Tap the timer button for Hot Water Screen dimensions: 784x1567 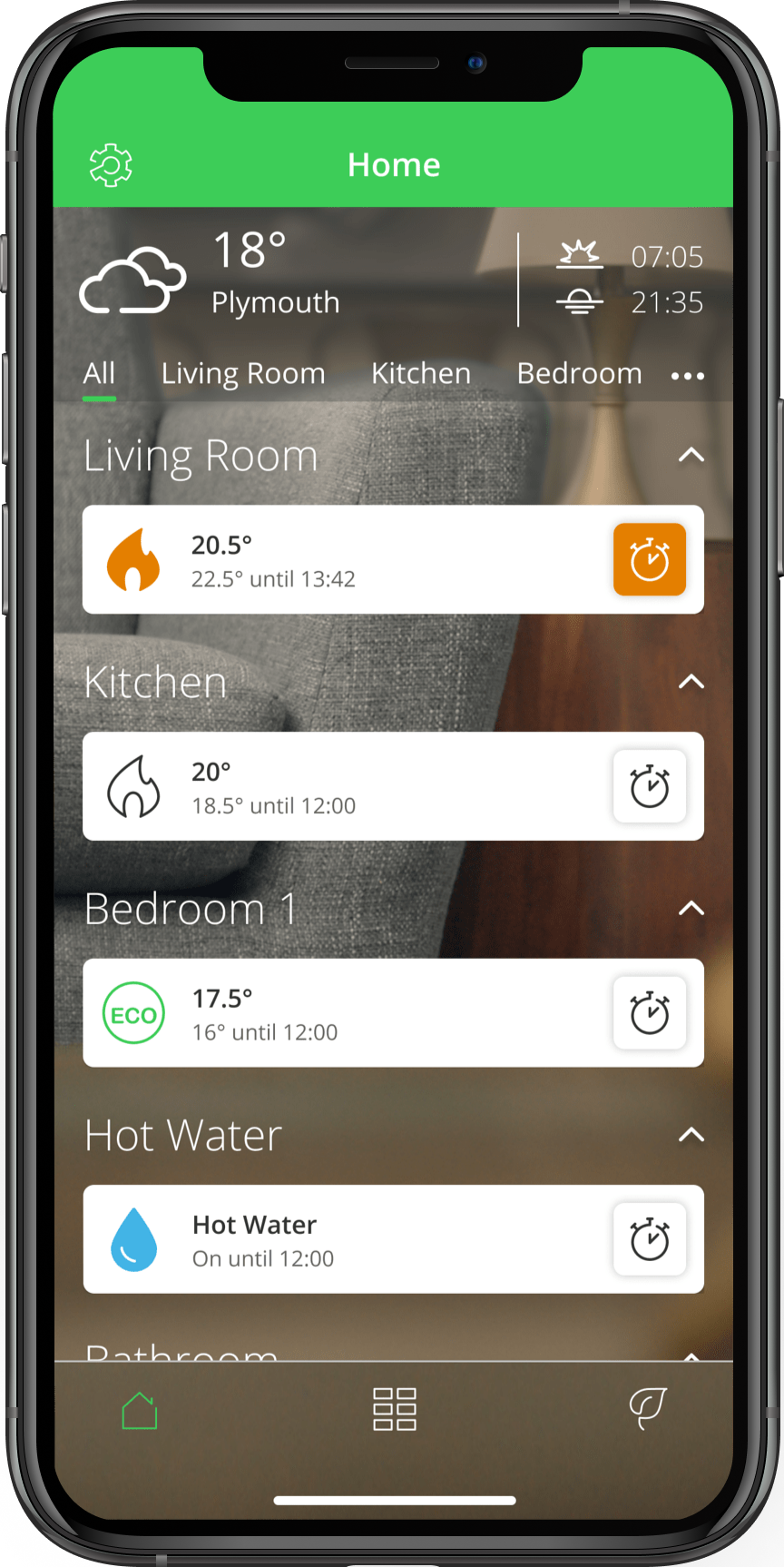tap(650, 1239)
